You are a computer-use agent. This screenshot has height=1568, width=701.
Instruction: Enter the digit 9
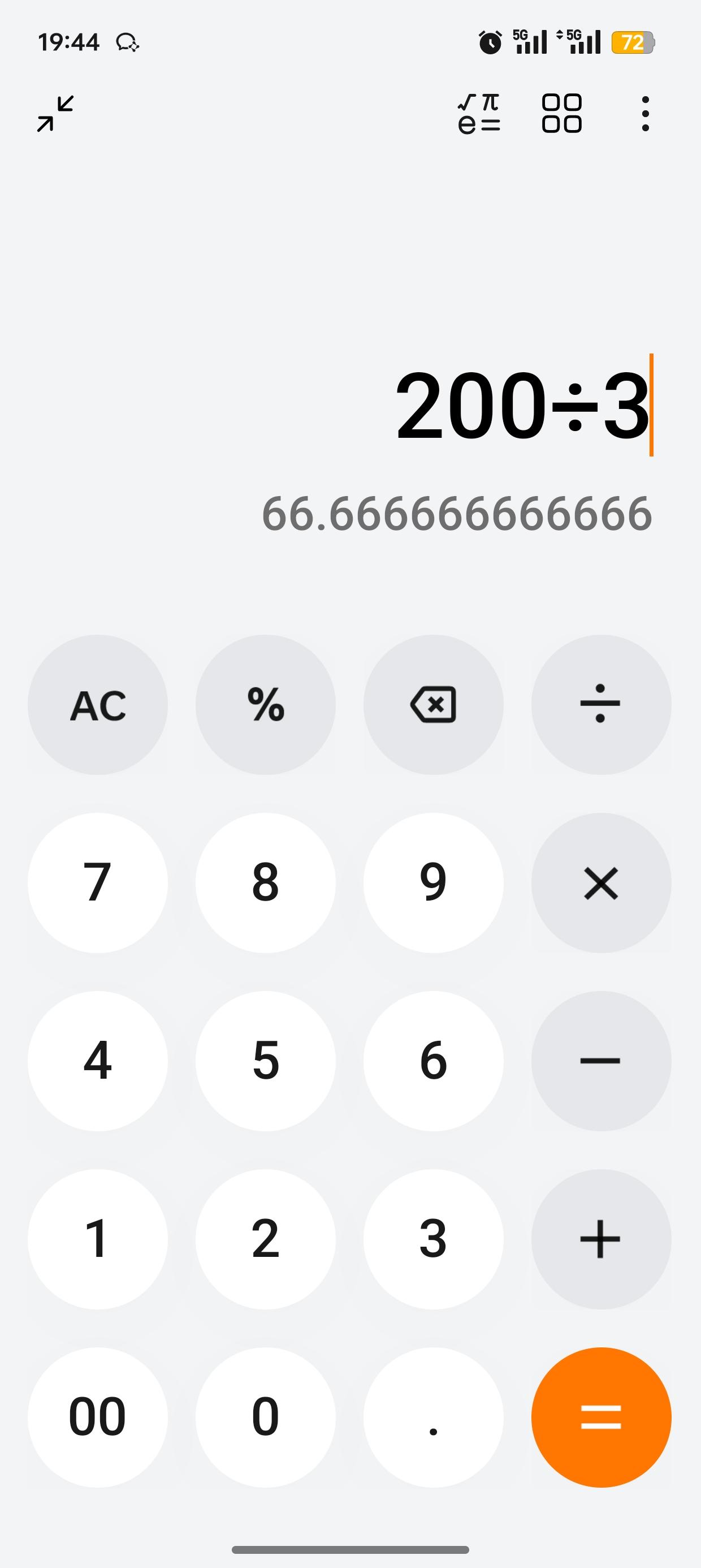click(433, 882)
